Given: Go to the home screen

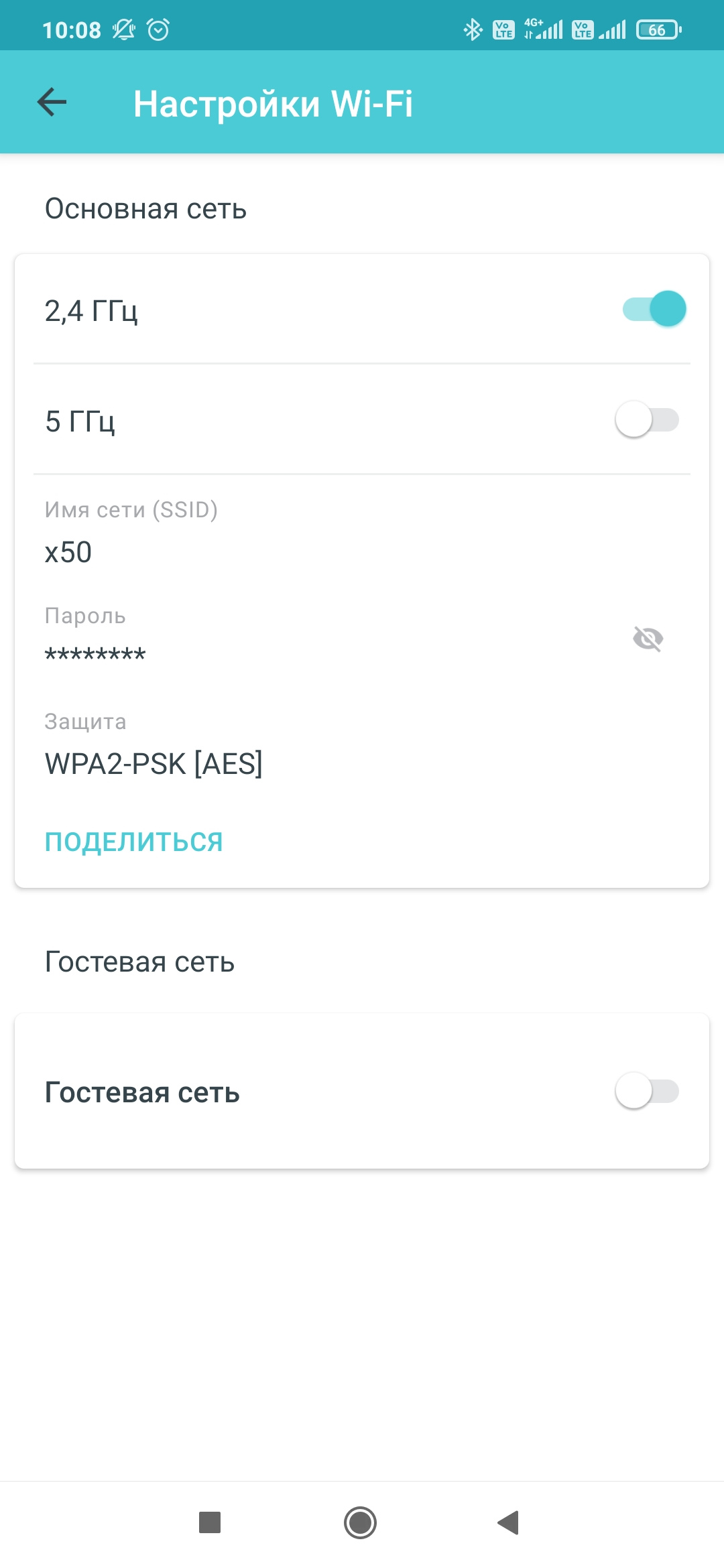Looking at the screenshot, I should (x=361, y=1522).
